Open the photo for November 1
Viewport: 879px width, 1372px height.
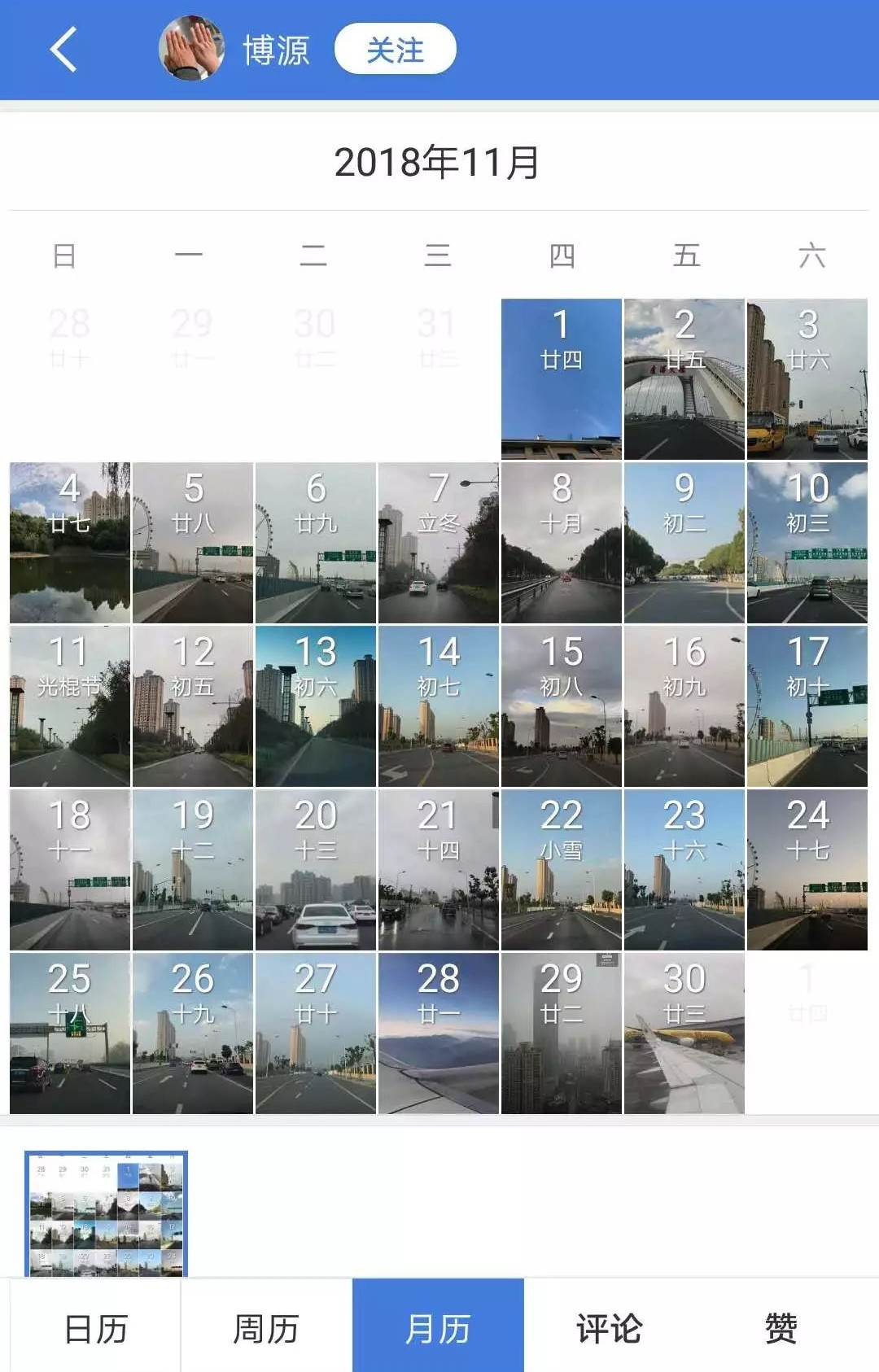(x=561, y=379)
